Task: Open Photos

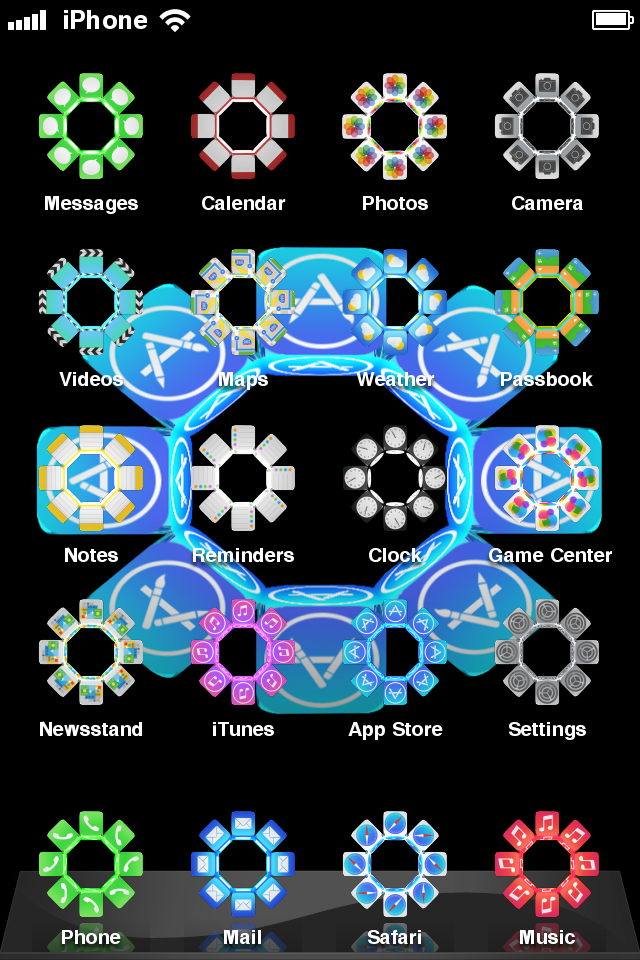Action: click(x=395, y=126)
